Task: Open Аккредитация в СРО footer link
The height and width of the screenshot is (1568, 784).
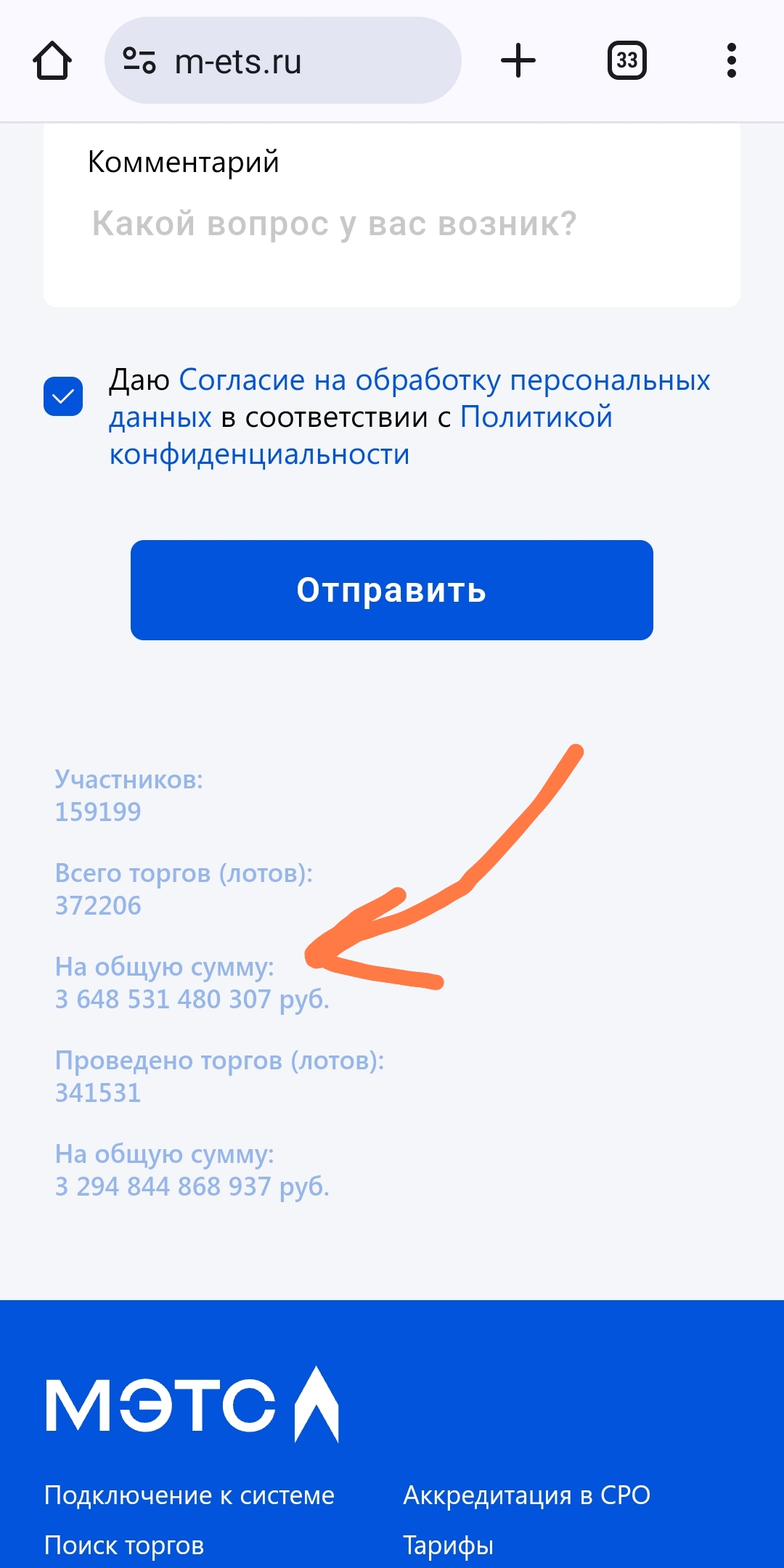Action: [x=526, y=1495]
